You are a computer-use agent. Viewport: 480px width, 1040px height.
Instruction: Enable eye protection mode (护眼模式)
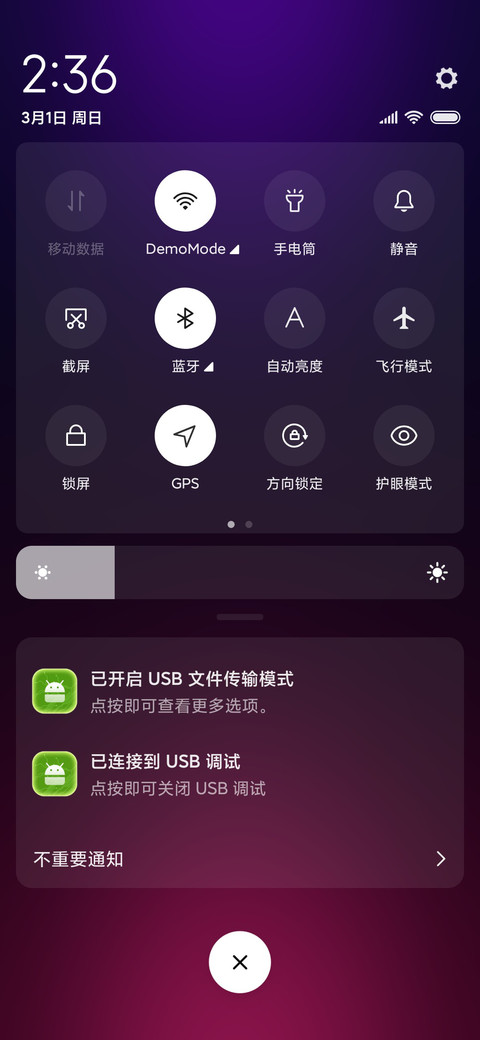click(404, 436)
